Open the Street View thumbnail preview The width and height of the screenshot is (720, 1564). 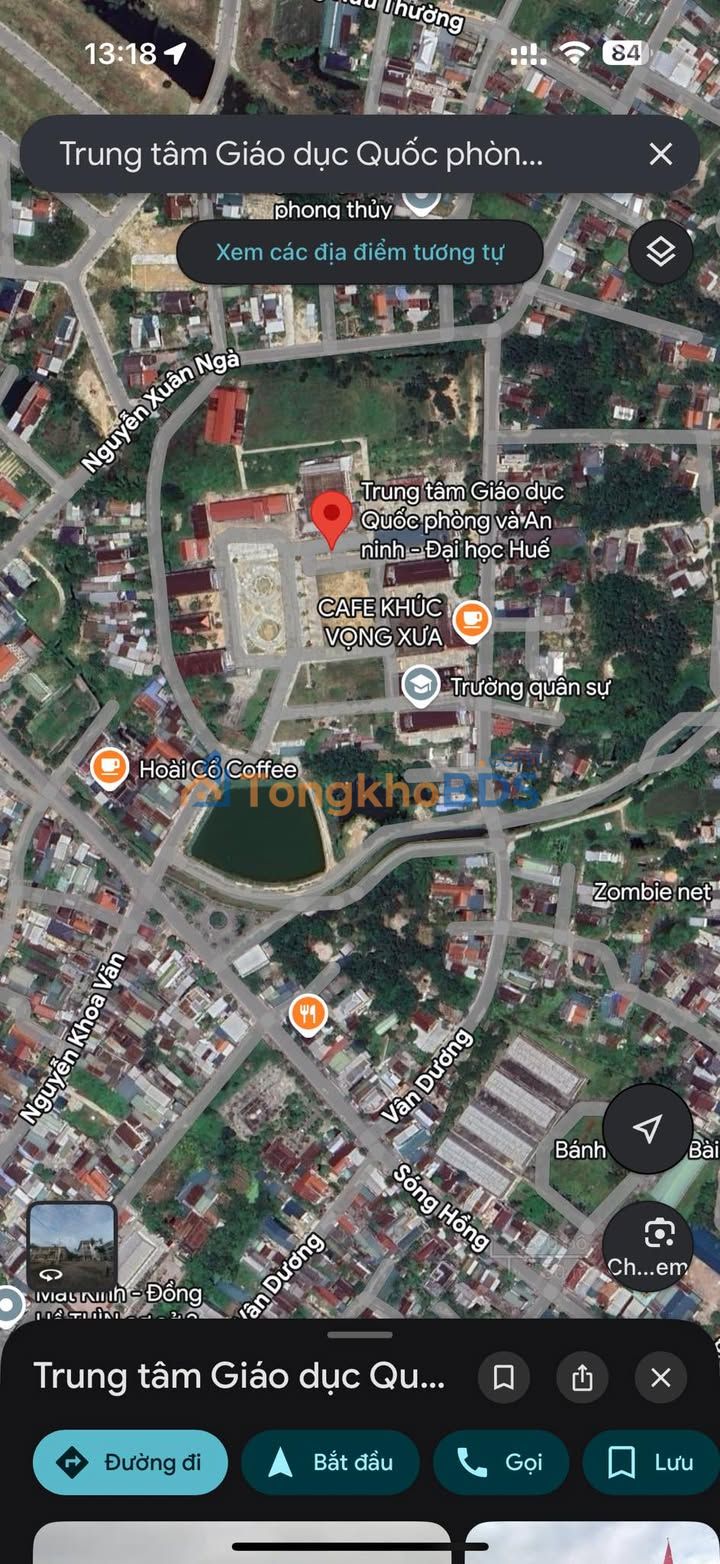(x=71, y=1245)
